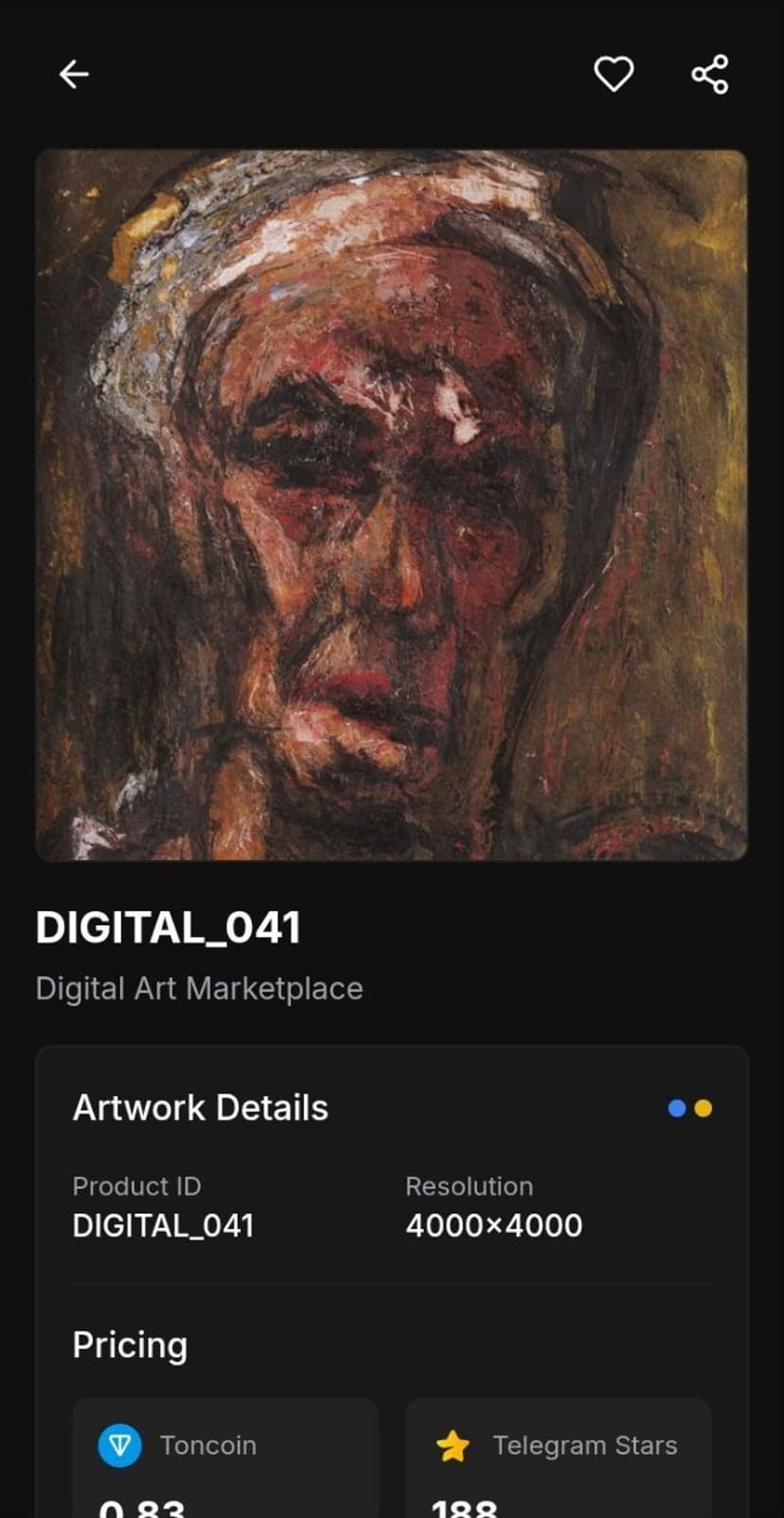Viewport: 784px width, 1518px height.
Task: Add DIGITAL_041 to favorites with the heart
Action: (613, 74)
